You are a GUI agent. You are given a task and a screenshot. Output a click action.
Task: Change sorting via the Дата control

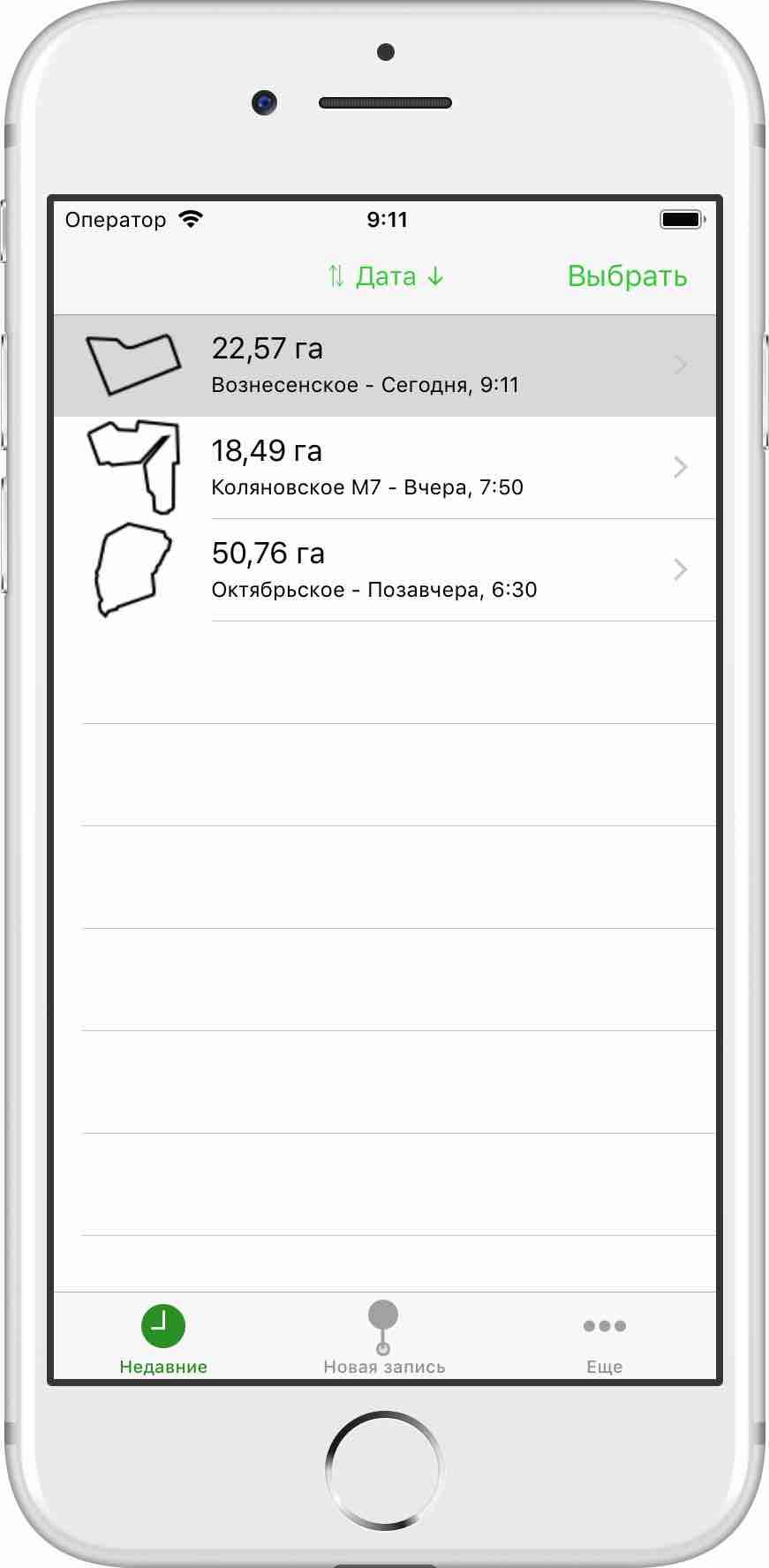[x=386, y=276]
